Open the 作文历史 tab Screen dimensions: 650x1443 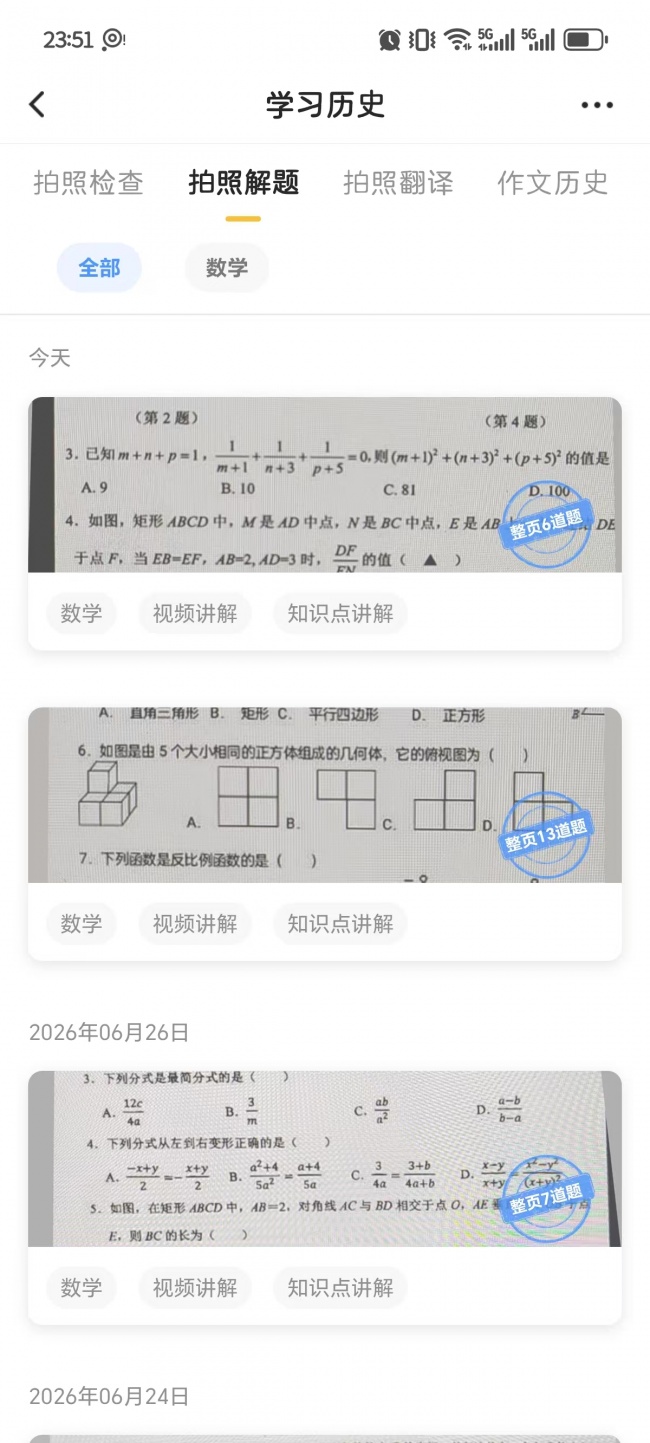click(553, 183)
